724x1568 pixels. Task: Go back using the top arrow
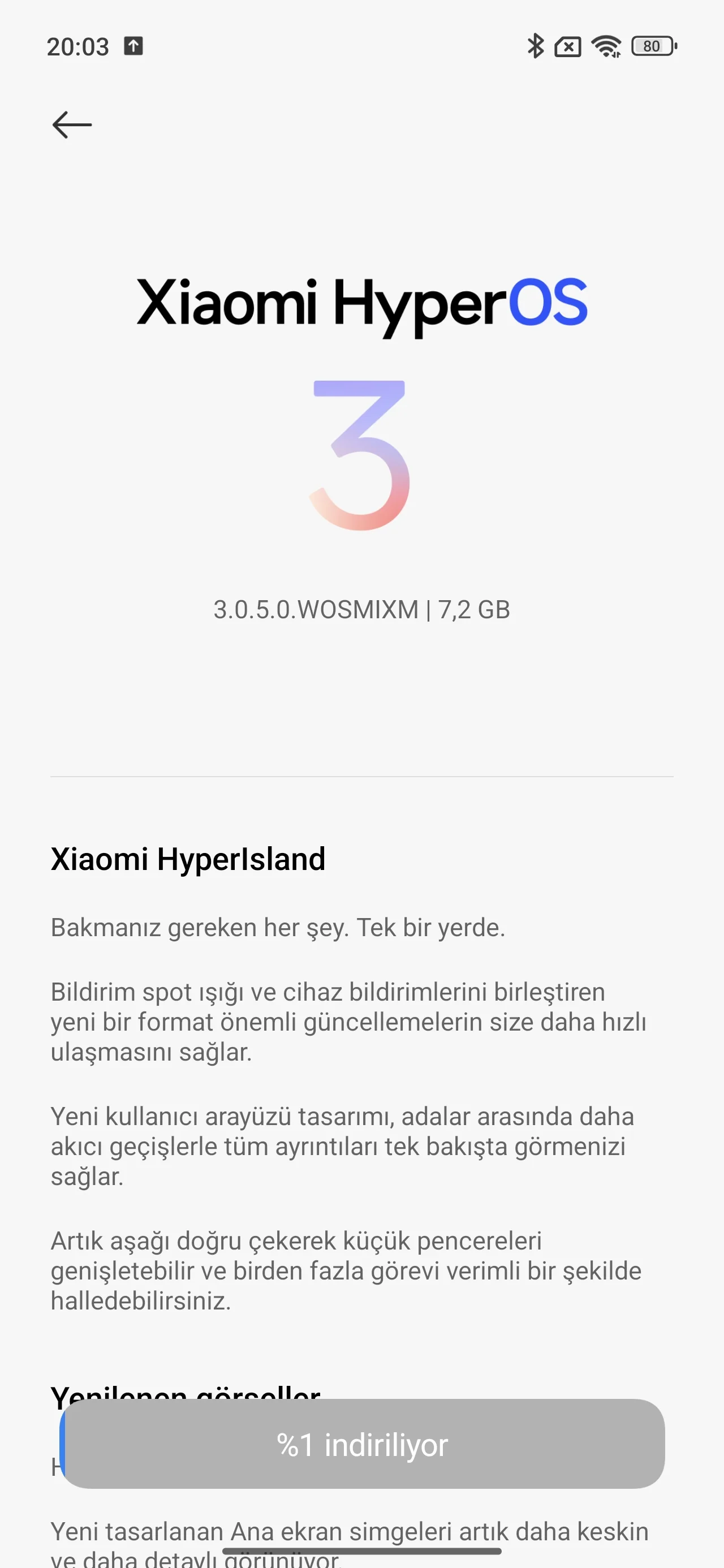pyautogui.click(x=72, y=125)
